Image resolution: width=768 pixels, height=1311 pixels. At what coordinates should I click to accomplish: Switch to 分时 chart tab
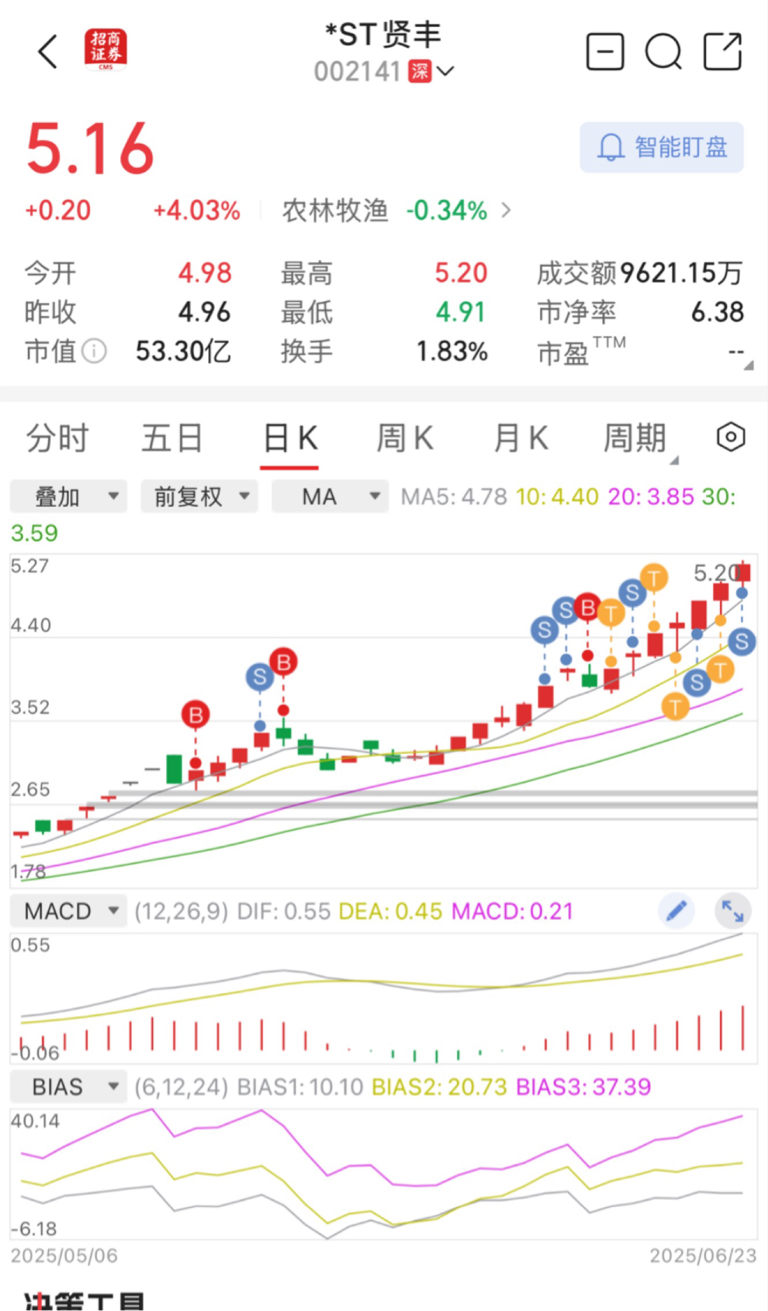click(57, 438)
